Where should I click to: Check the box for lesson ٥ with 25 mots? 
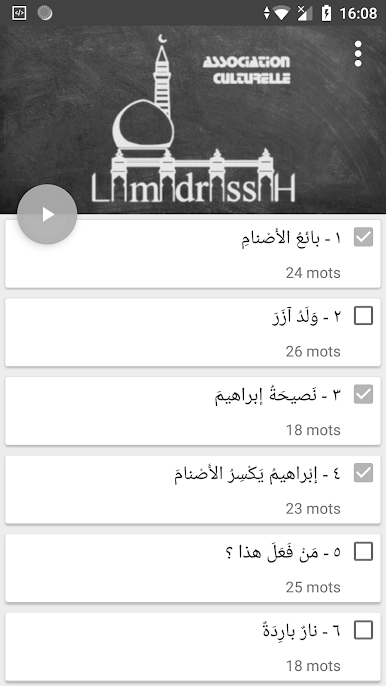363,552
